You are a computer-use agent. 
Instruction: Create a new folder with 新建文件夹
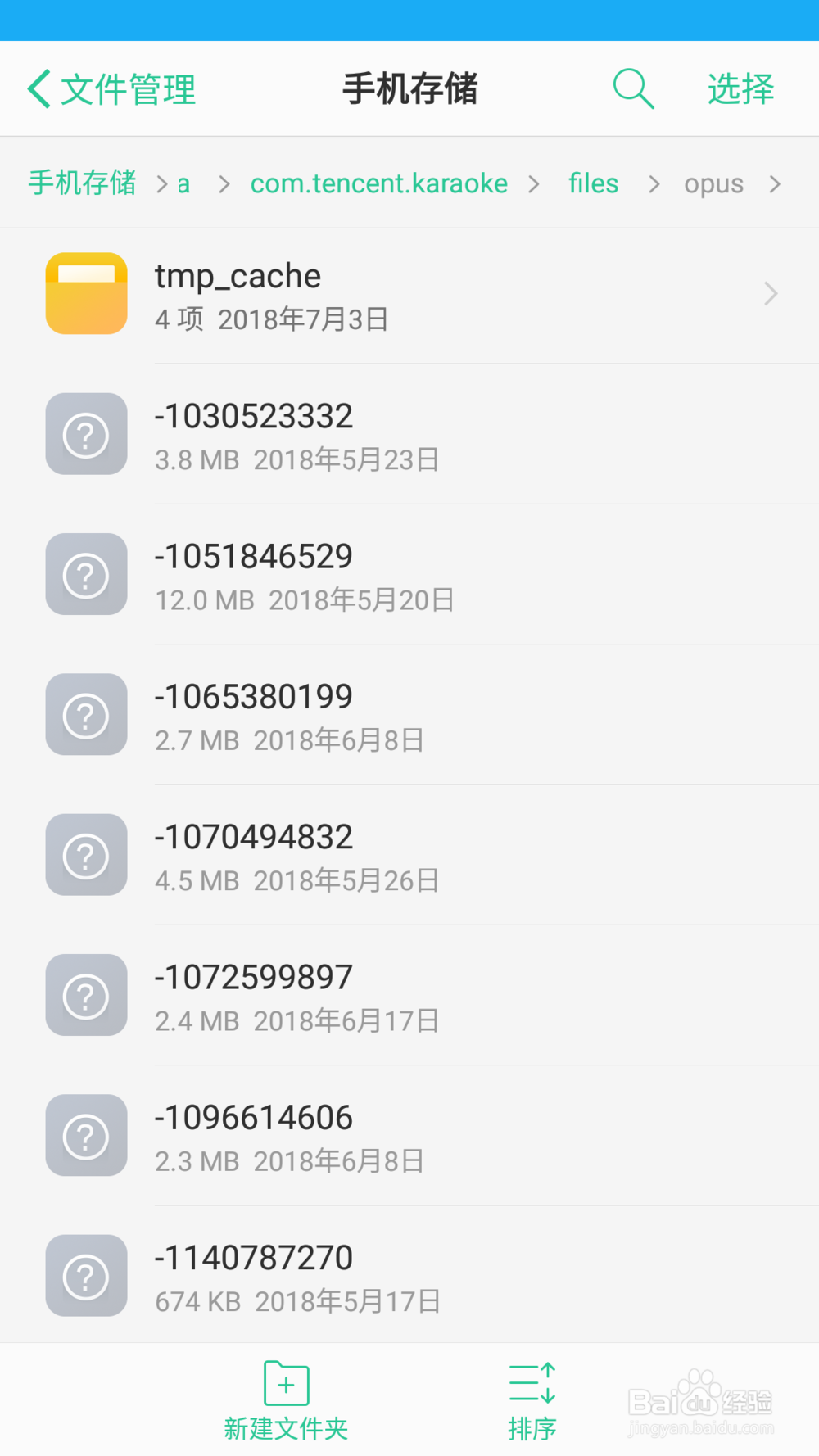[x=286, y=1401]
